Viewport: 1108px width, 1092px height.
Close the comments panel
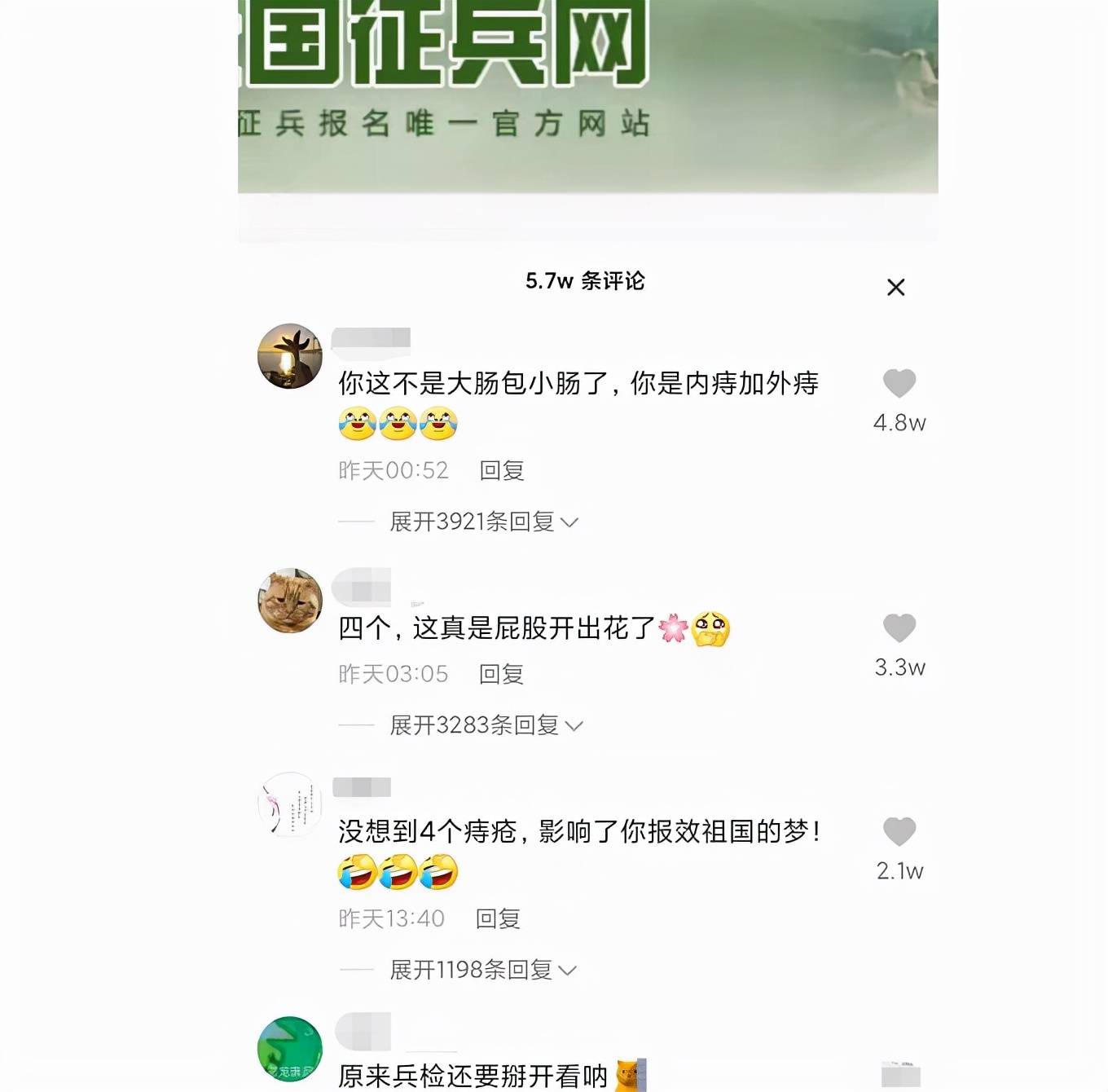tap(895, 287)
